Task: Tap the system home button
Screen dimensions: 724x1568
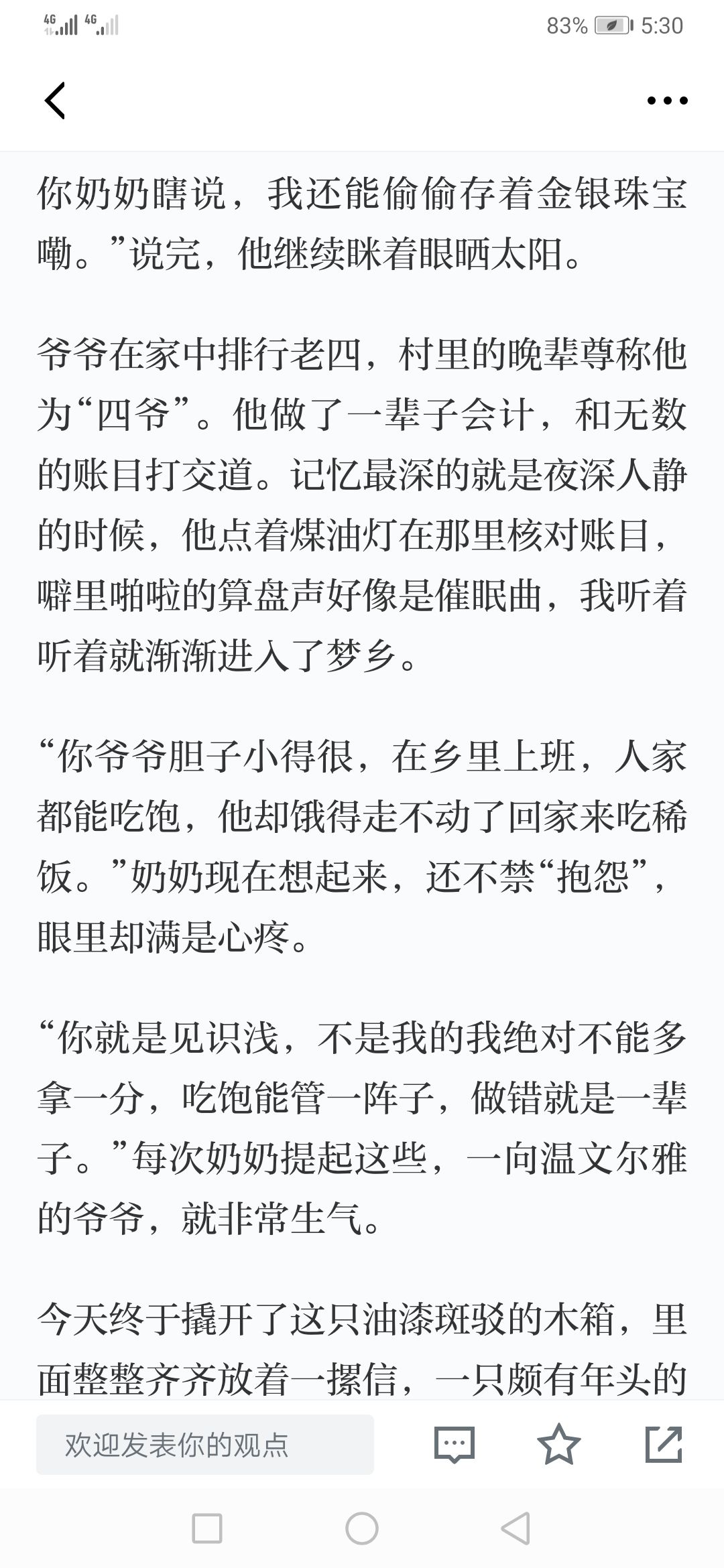Action: [x=362, y=1528]
